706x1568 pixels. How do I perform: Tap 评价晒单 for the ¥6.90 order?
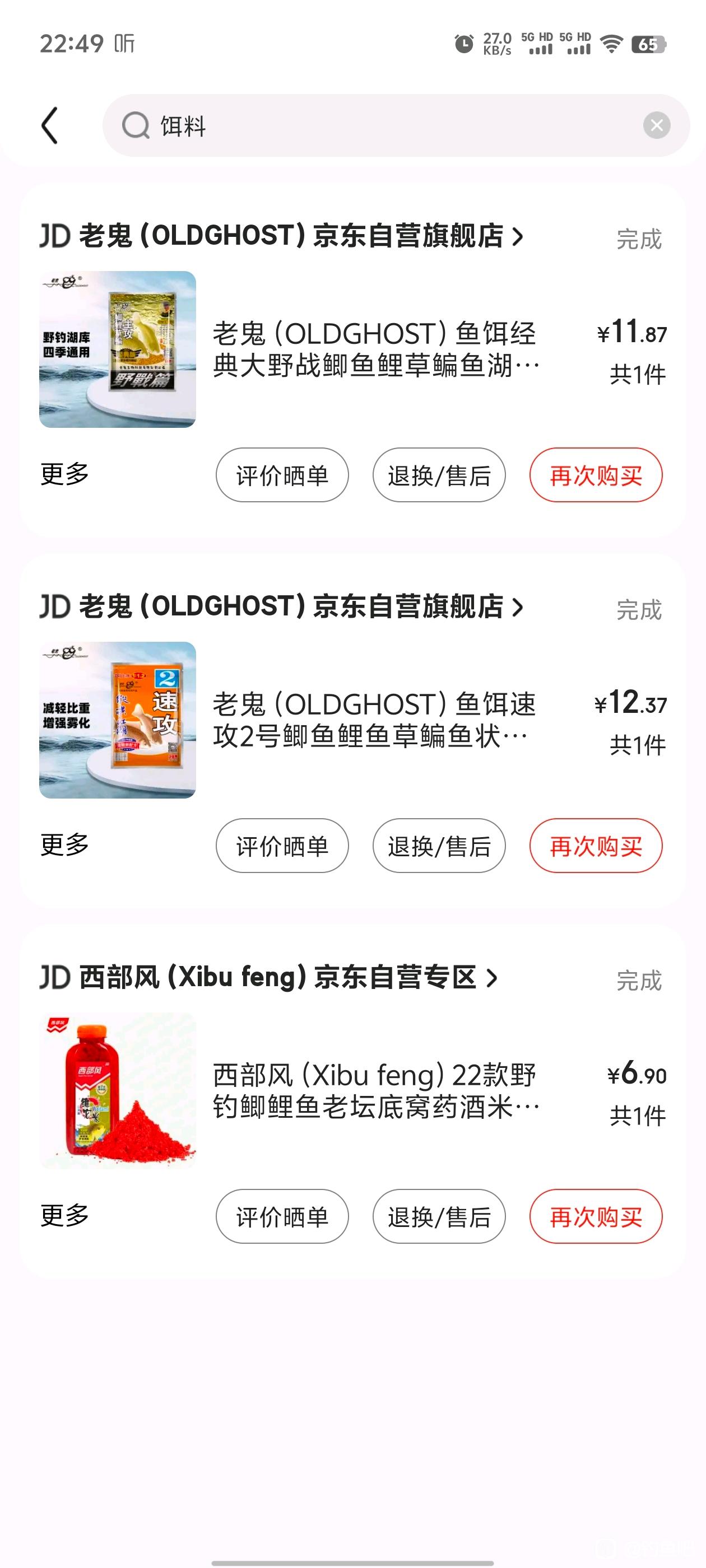coord(282,1216)
